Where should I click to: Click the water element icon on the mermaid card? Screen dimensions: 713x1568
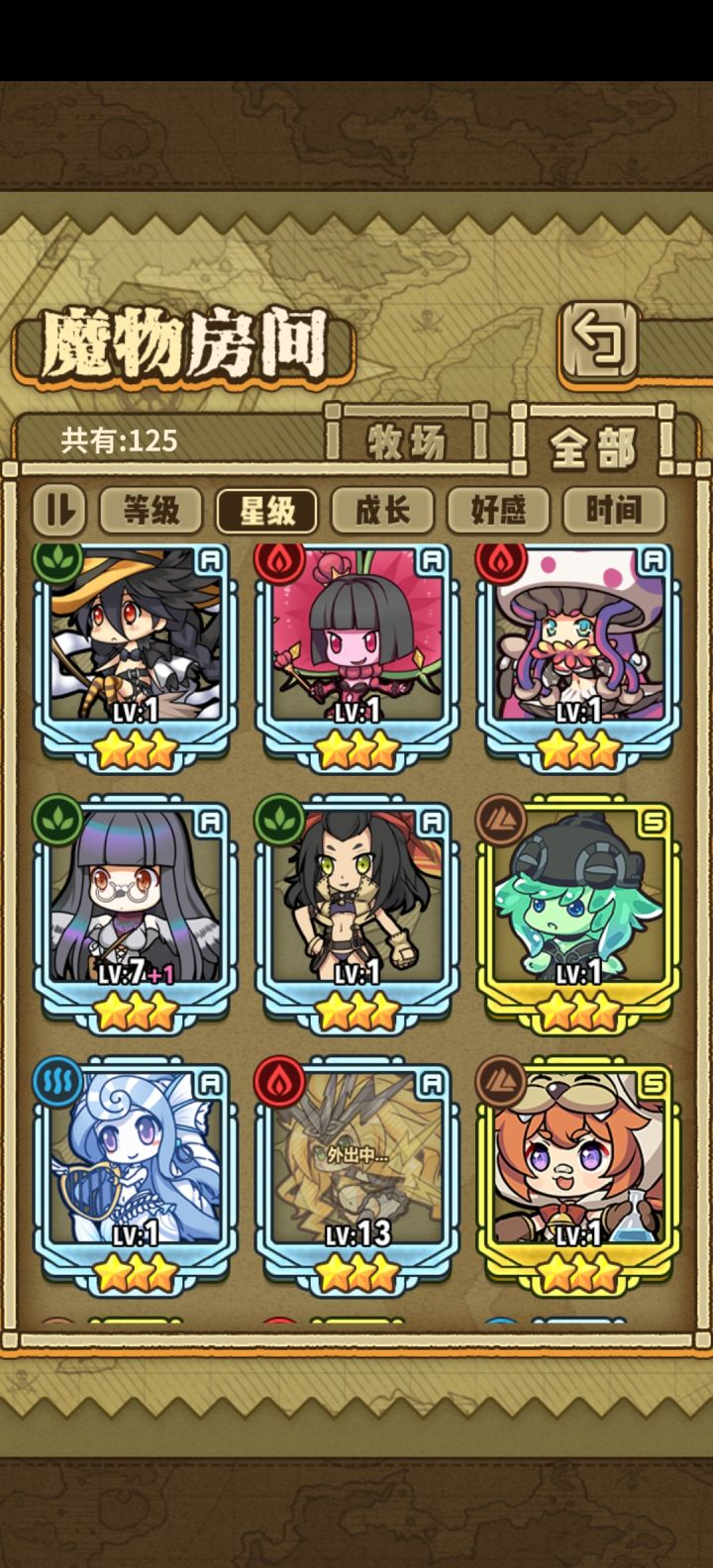click(x=57, y=1082)
